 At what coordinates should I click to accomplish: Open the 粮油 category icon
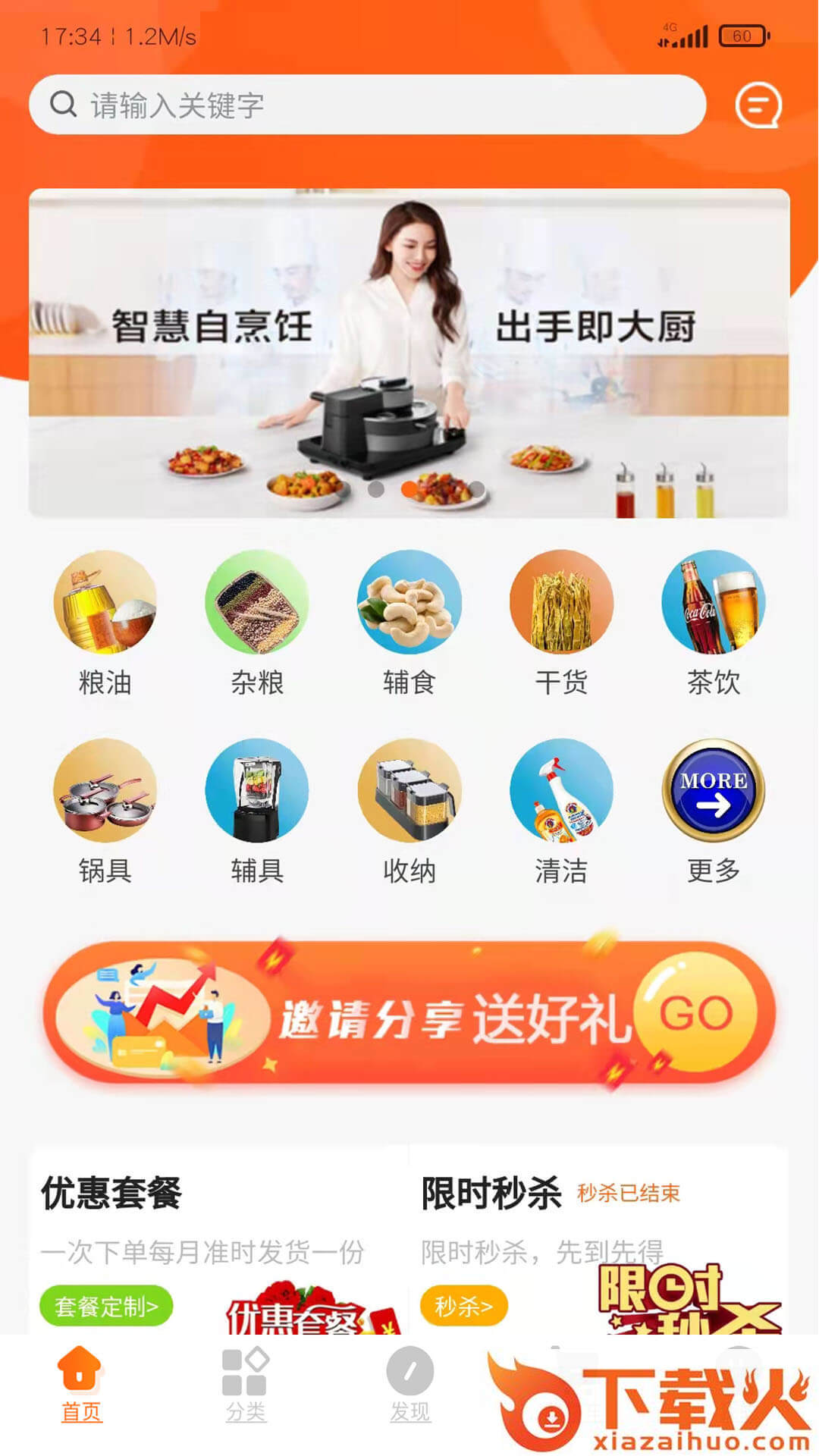(x=105, y=603)
